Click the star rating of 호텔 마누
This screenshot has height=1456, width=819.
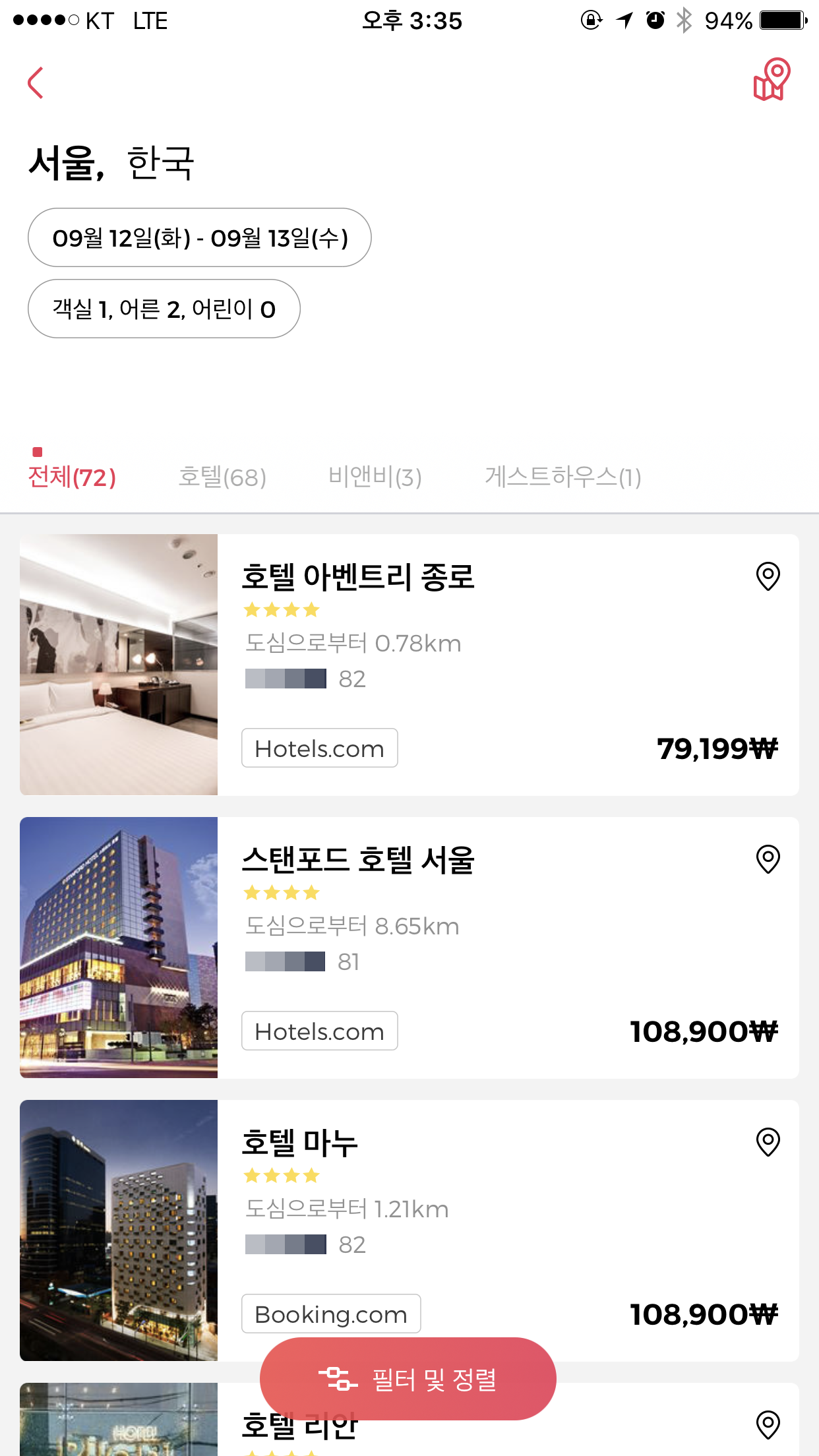click(x=279, y=1175)
